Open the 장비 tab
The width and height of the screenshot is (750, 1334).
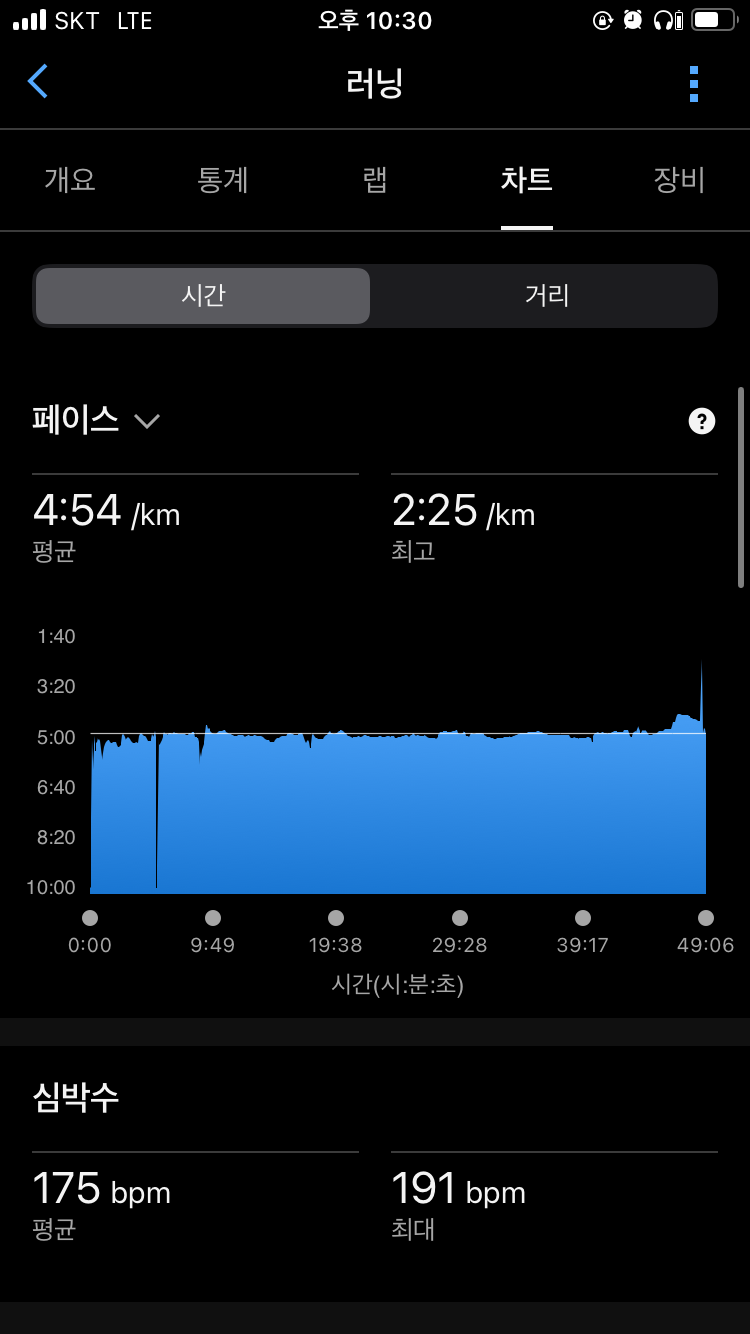[679, 180]
